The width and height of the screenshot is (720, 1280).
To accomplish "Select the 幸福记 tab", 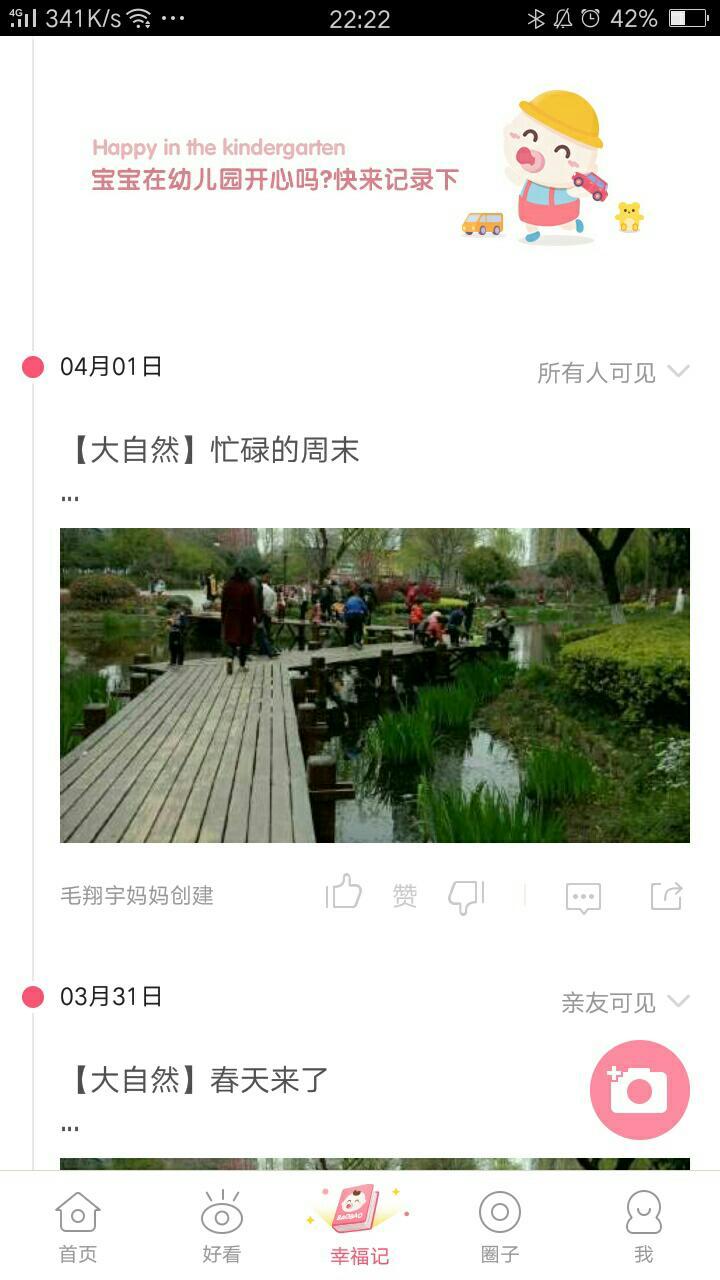I will pos(359,1226).
